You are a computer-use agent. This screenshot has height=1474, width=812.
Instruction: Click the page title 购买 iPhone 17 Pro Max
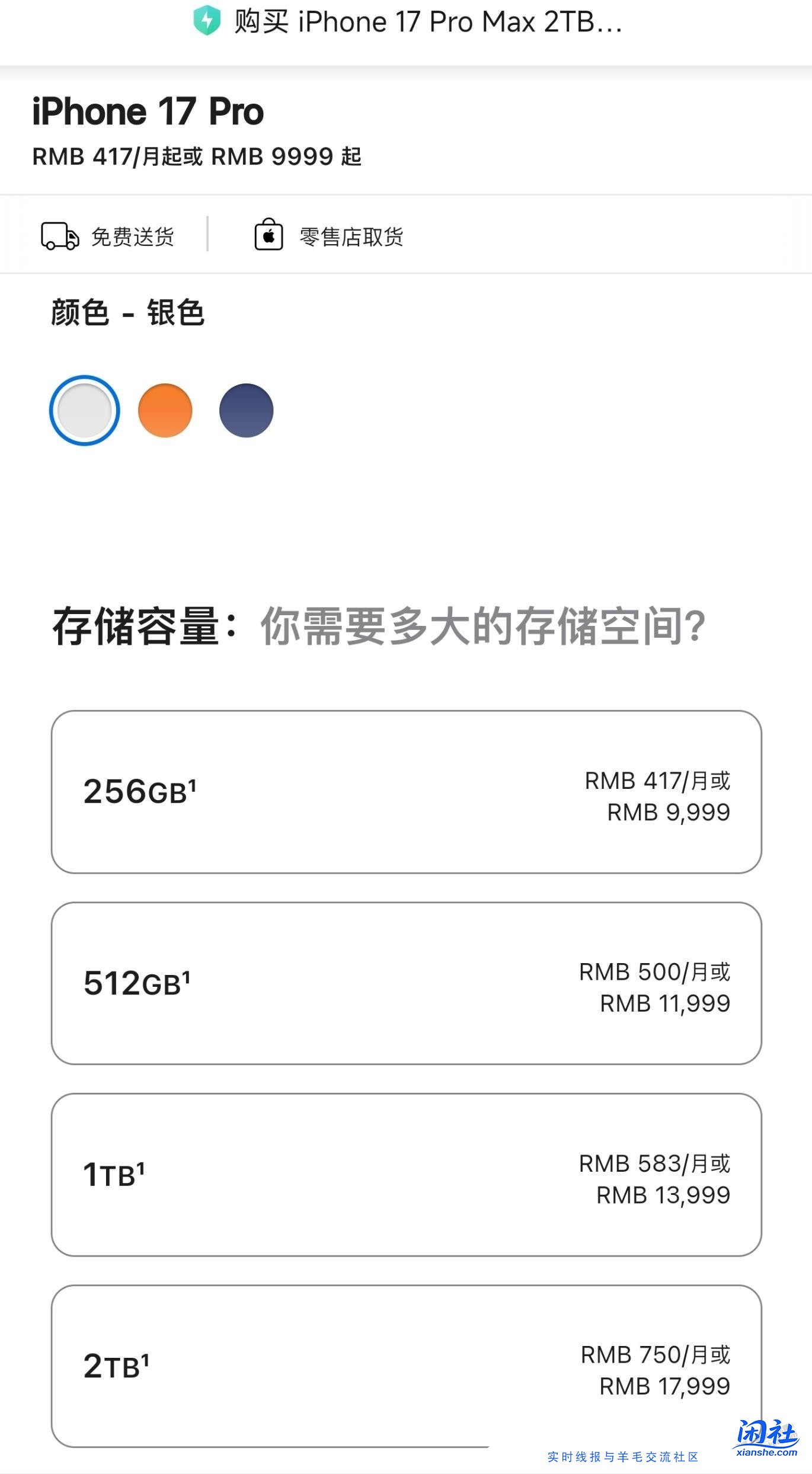coord(426,21)
